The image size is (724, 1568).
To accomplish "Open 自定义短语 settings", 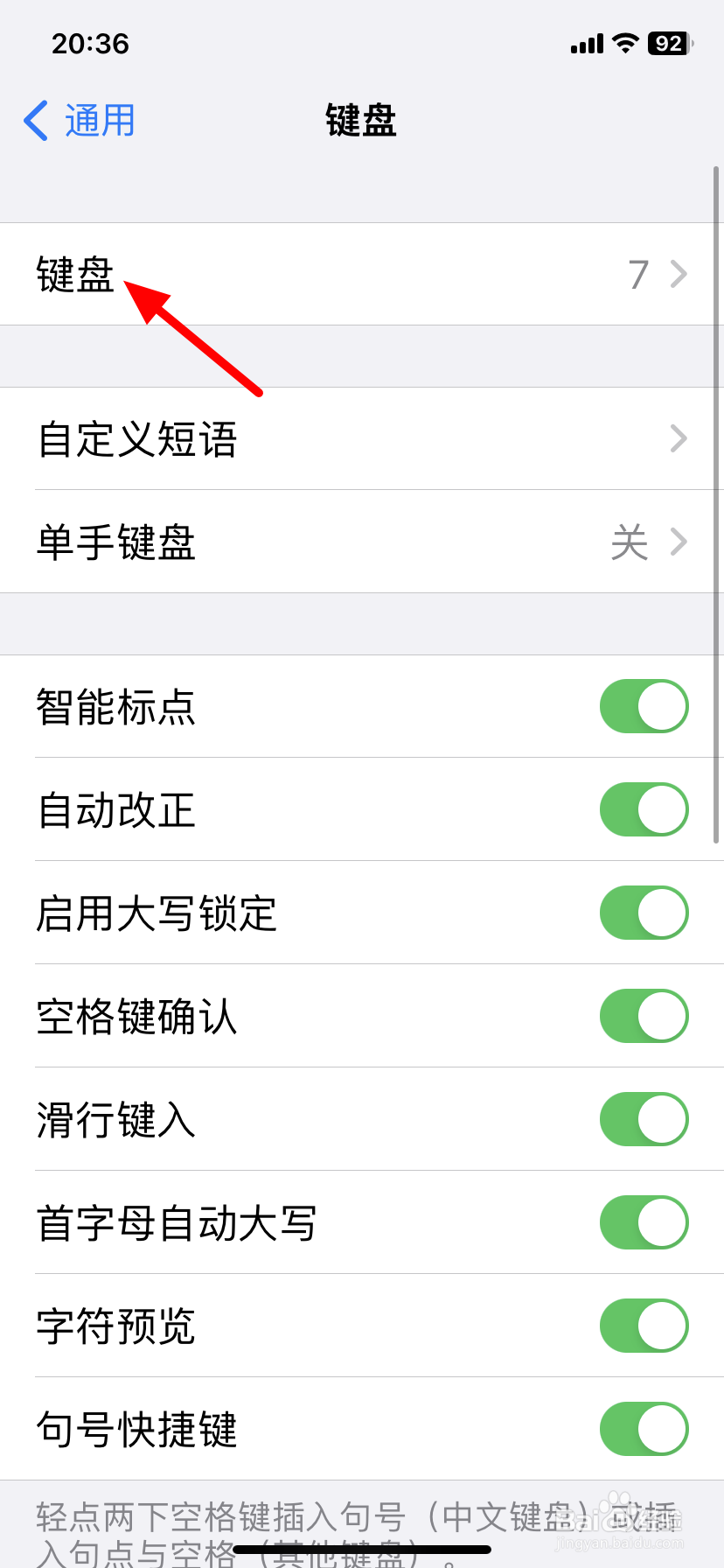I will tap(362, 438).
